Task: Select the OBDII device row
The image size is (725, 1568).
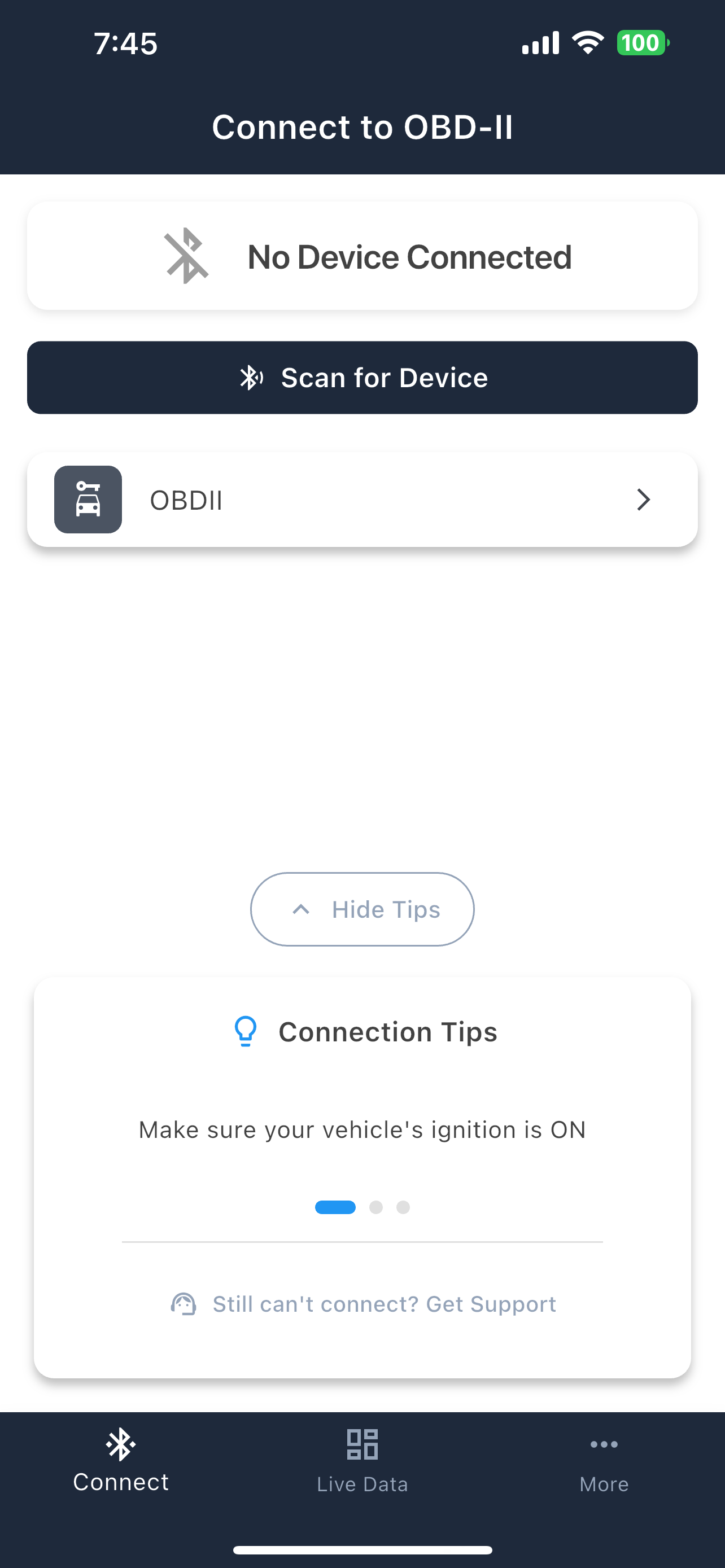Action: pyautogui.click(x=362, y=499)
